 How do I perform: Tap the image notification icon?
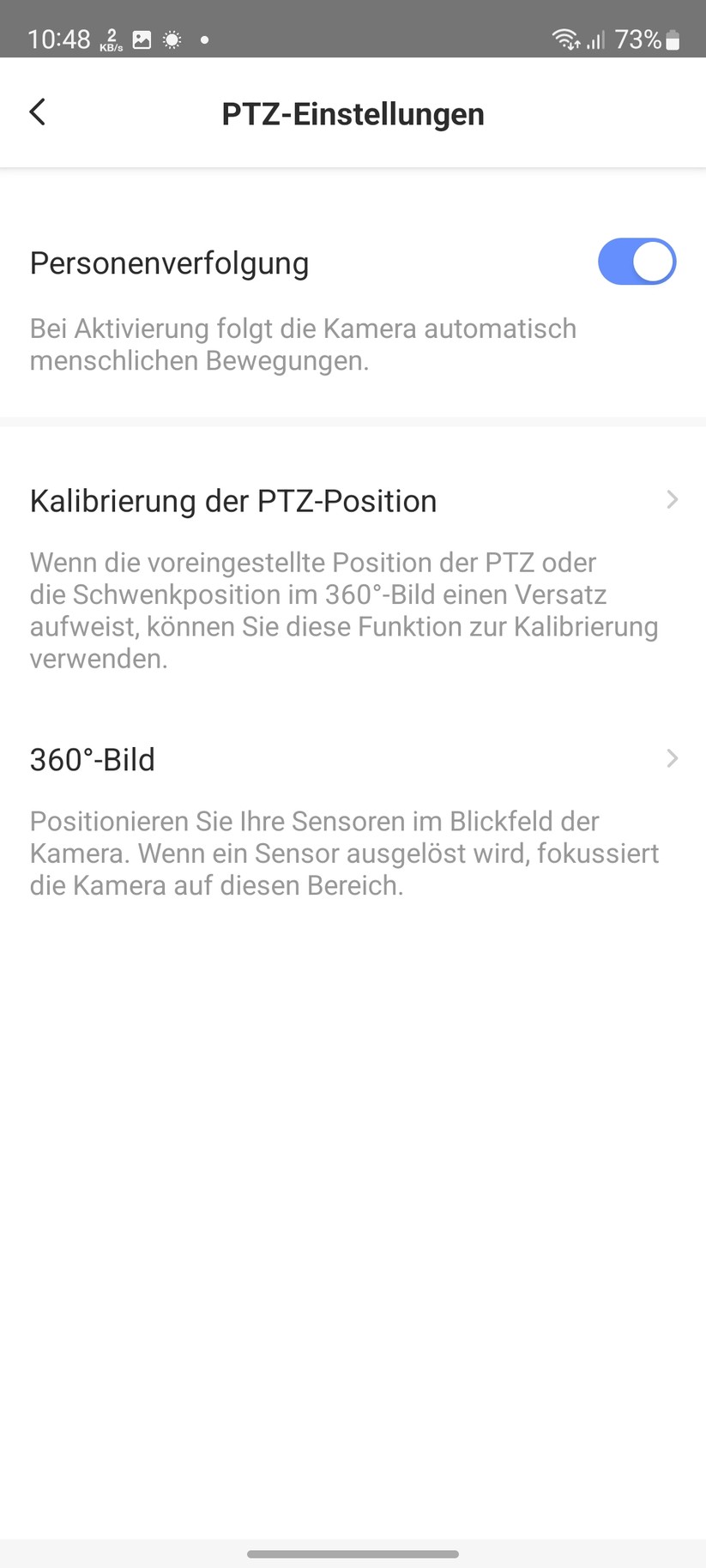click(x=142, y=39)
